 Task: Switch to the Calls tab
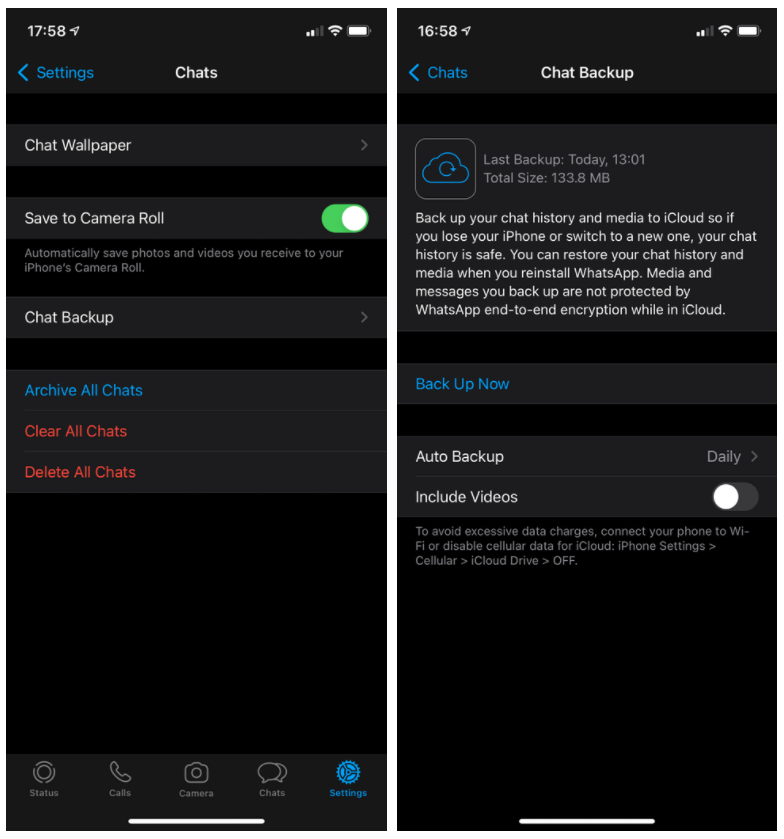coord(120,779)
